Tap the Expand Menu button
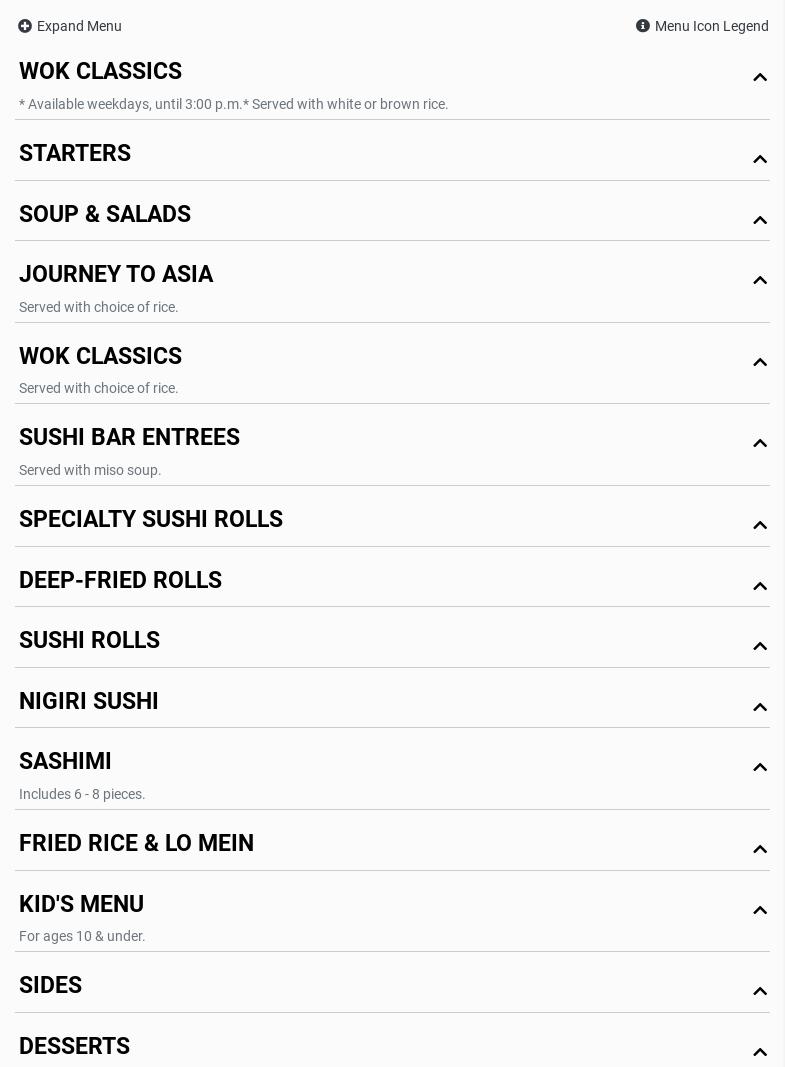The width and height of the screenshot is (785, 1067). tap(70, 26)
